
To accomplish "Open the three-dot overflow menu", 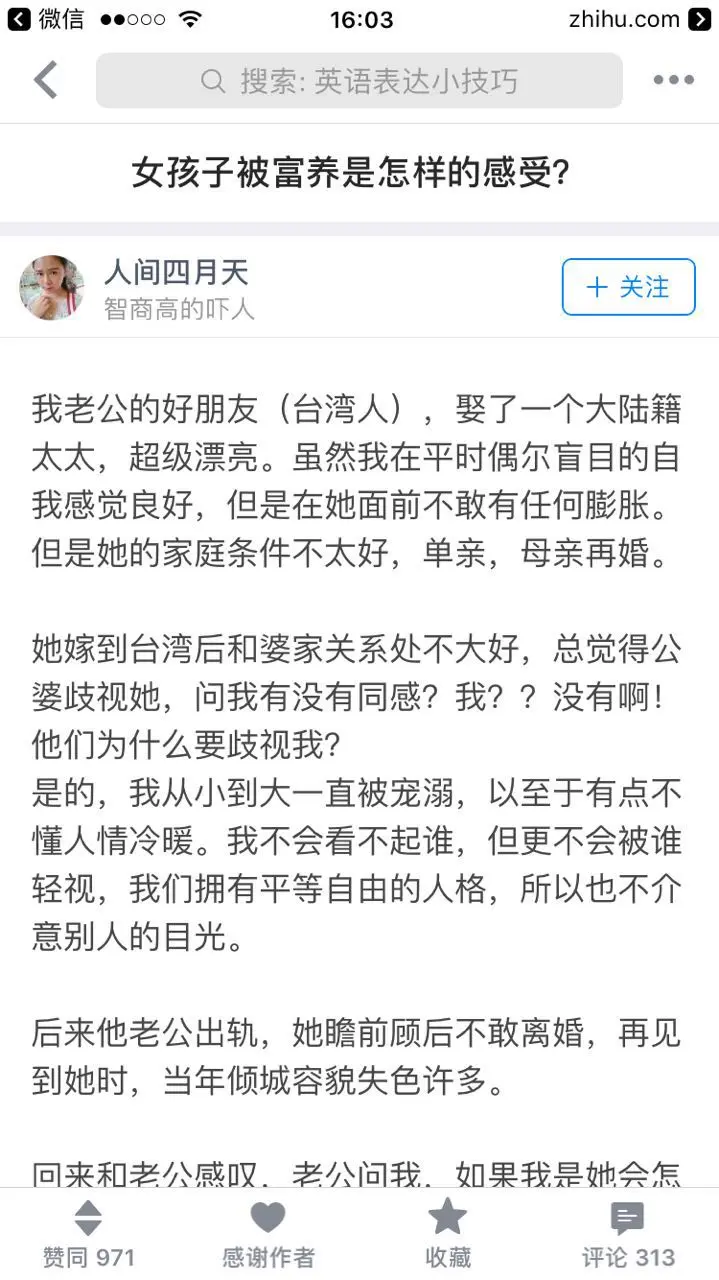I will (x=673, y=81).
